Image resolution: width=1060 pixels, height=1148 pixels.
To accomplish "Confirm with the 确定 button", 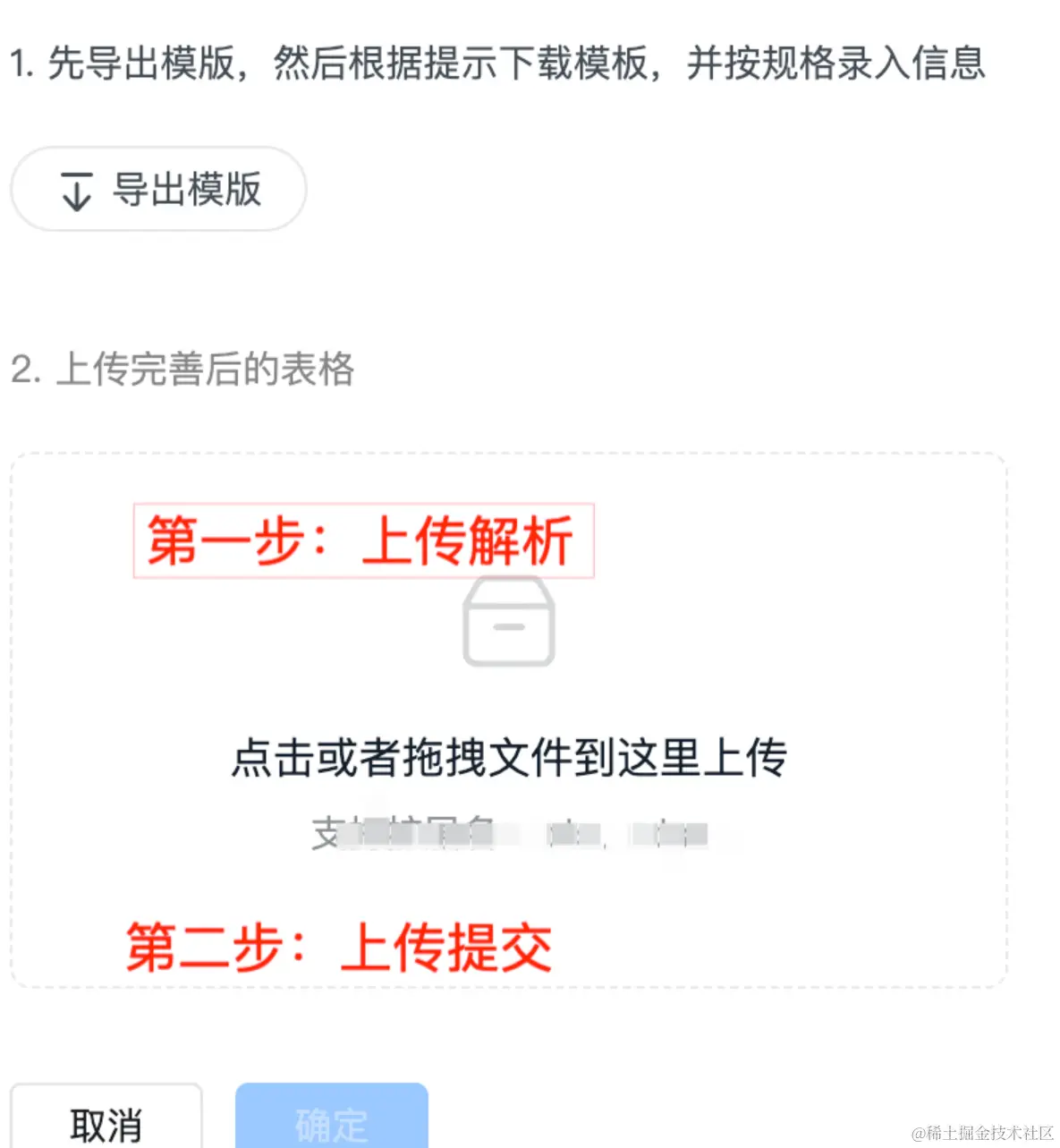I will pos(332,1122).
